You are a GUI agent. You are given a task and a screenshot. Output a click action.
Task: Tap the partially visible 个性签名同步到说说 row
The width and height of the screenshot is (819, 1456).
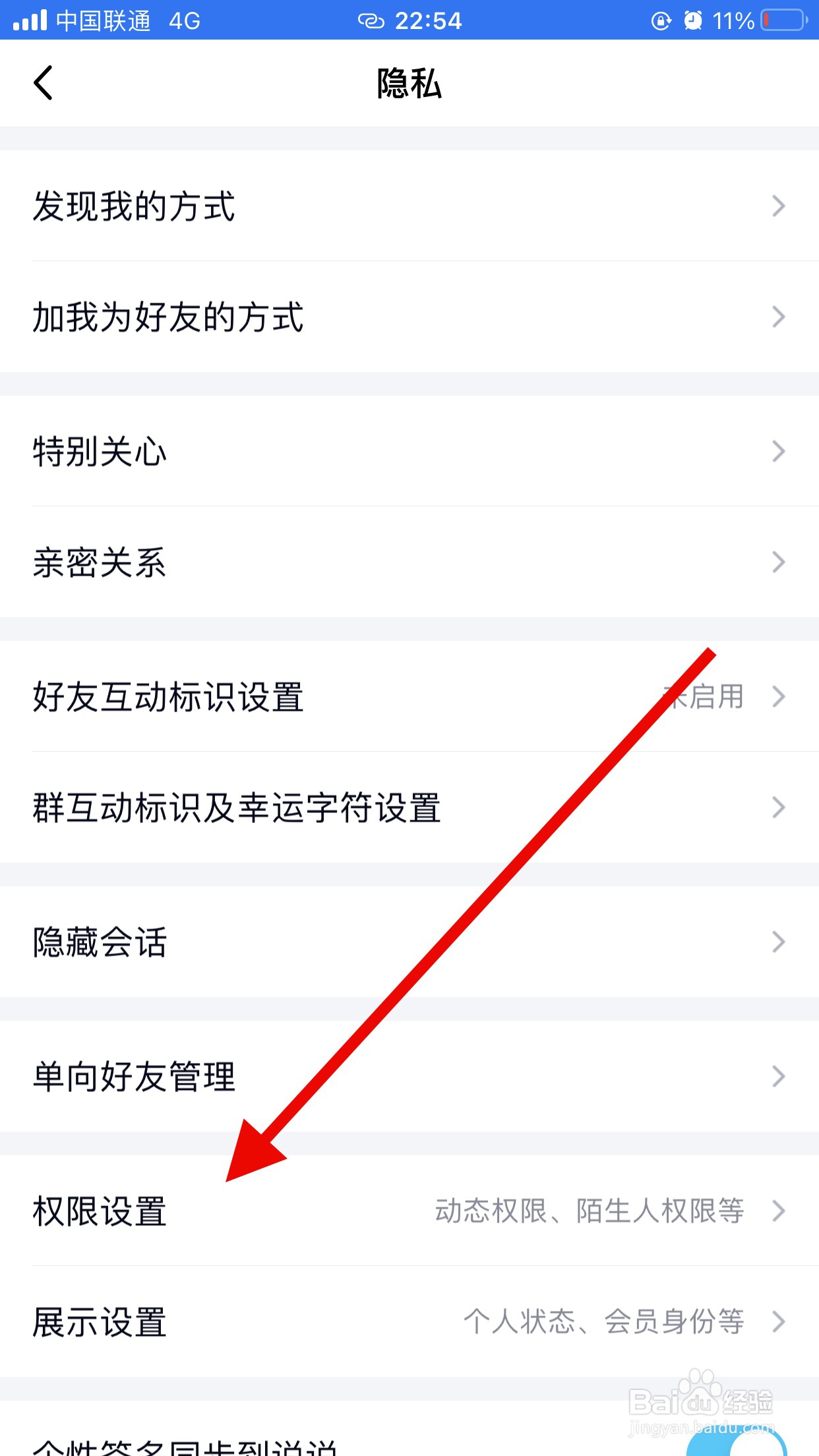[185, 1447]
